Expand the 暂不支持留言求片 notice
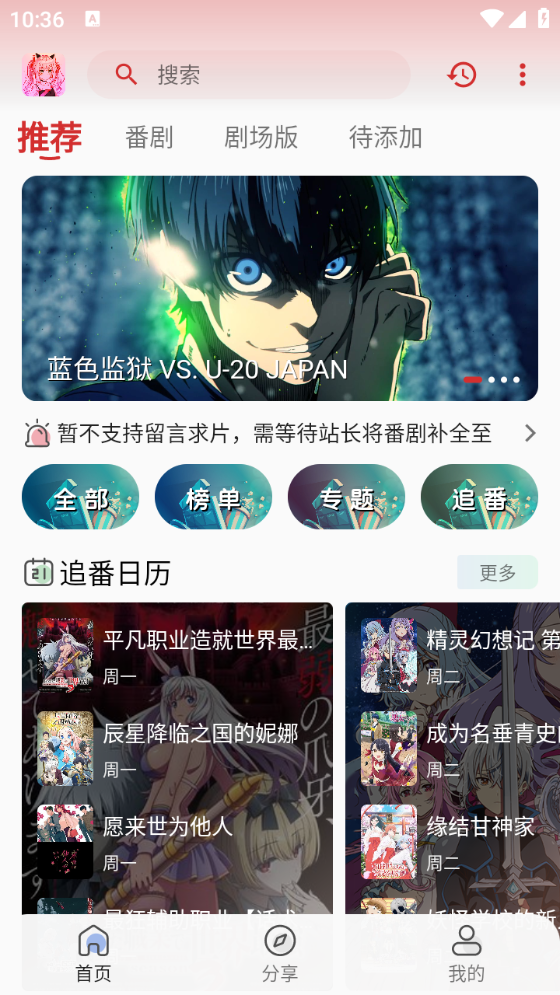The image size is (560, 995). 280,433
